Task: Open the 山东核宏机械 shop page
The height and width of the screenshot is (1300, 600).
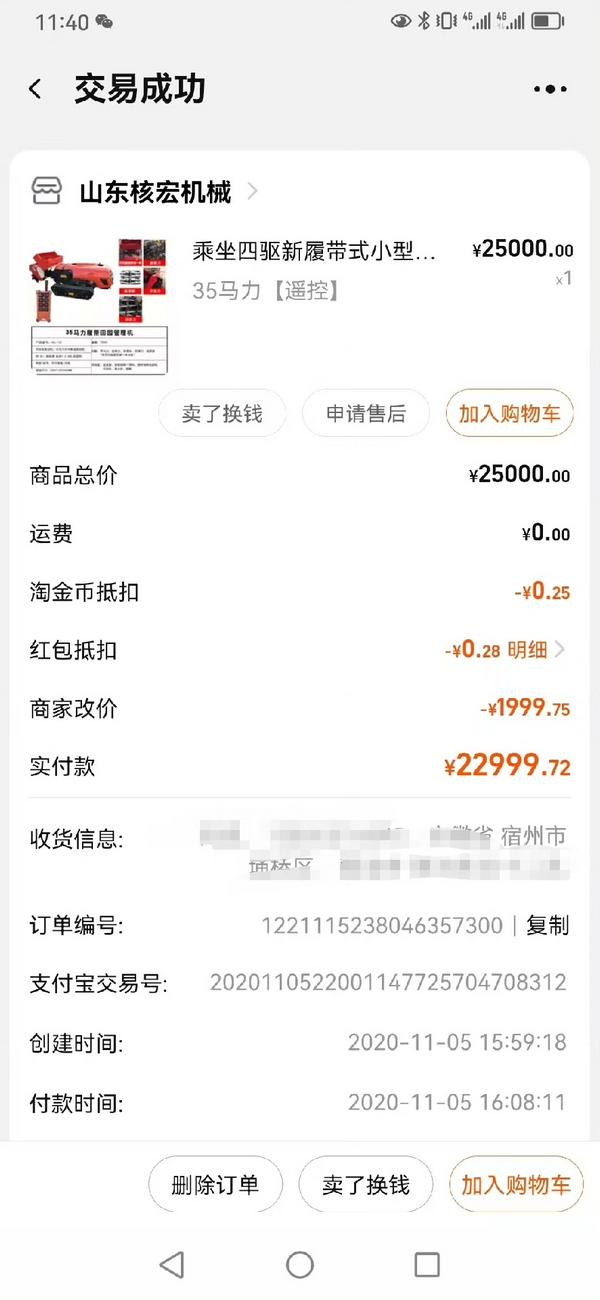Action: [x=155, y=191]
